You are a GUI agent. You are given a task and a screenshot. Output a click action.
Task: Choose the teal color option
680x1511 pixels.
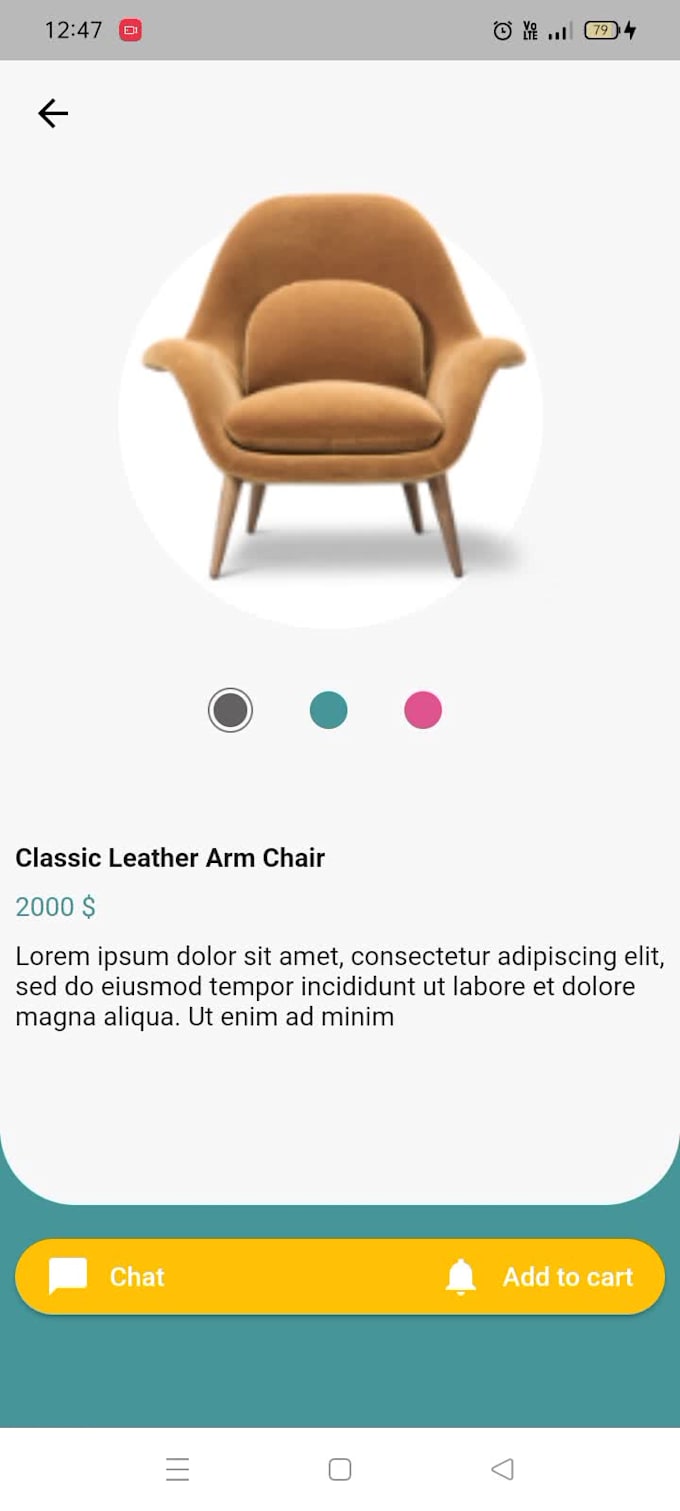[x=328, y=711]
